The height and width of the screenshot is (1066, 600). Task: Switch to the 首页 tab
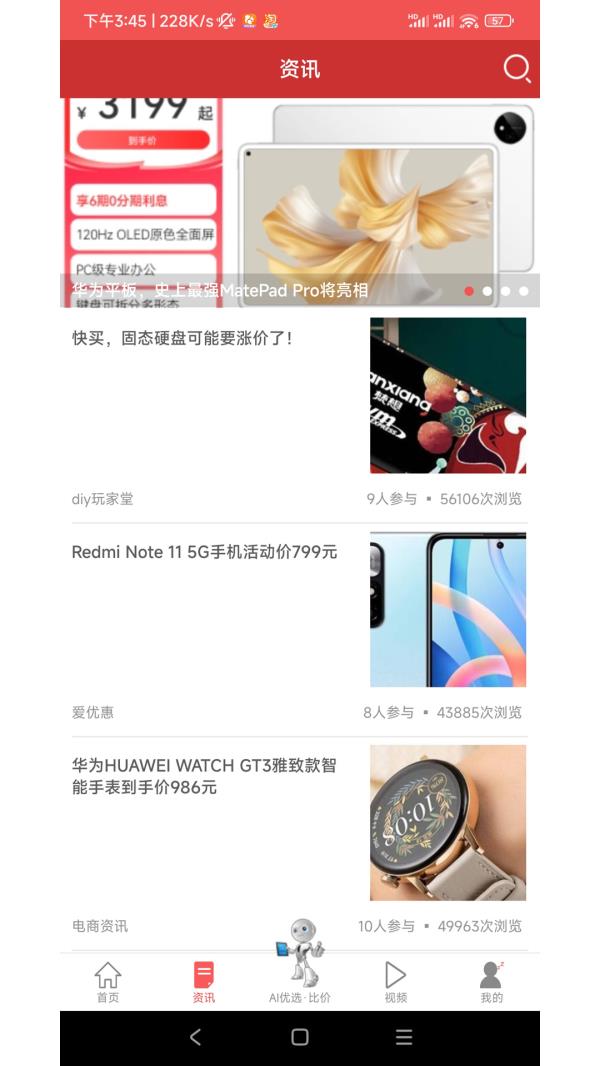pyautogui.click(x=108, y=982)
